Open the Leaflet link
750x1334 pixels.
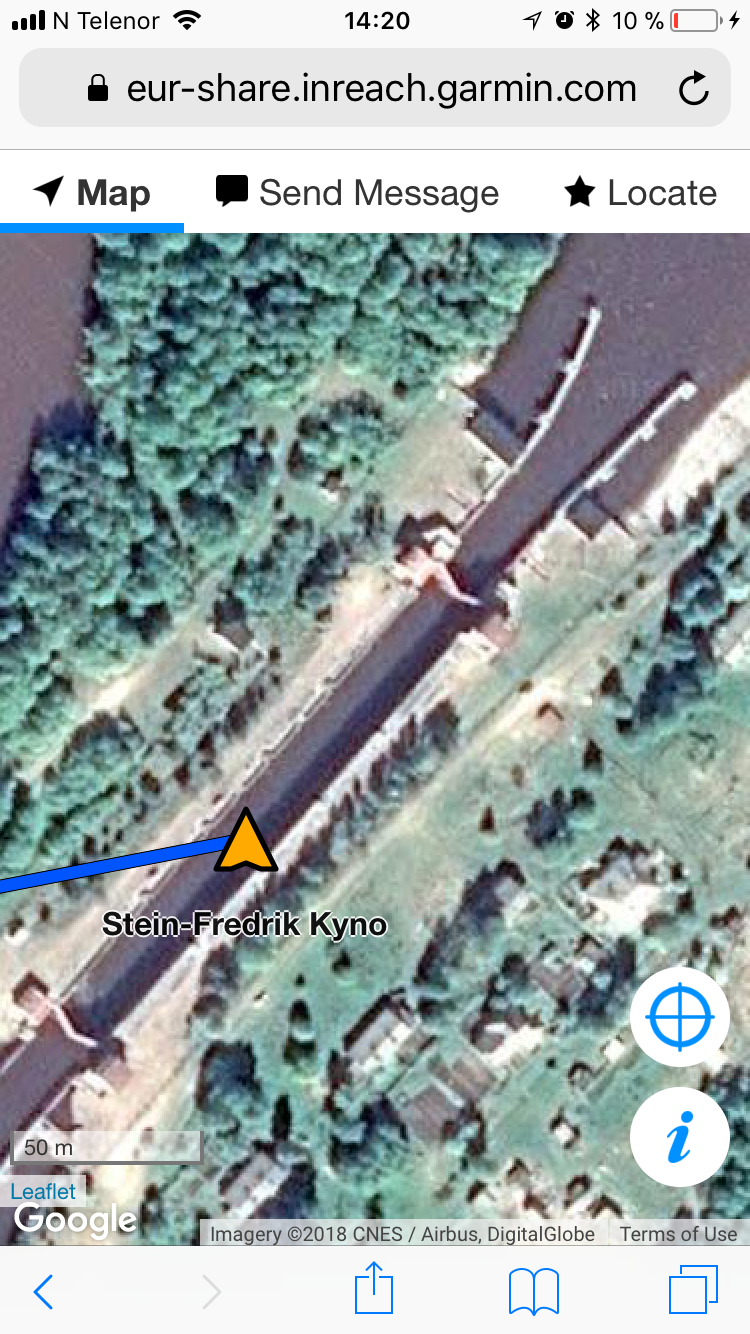43,1191
